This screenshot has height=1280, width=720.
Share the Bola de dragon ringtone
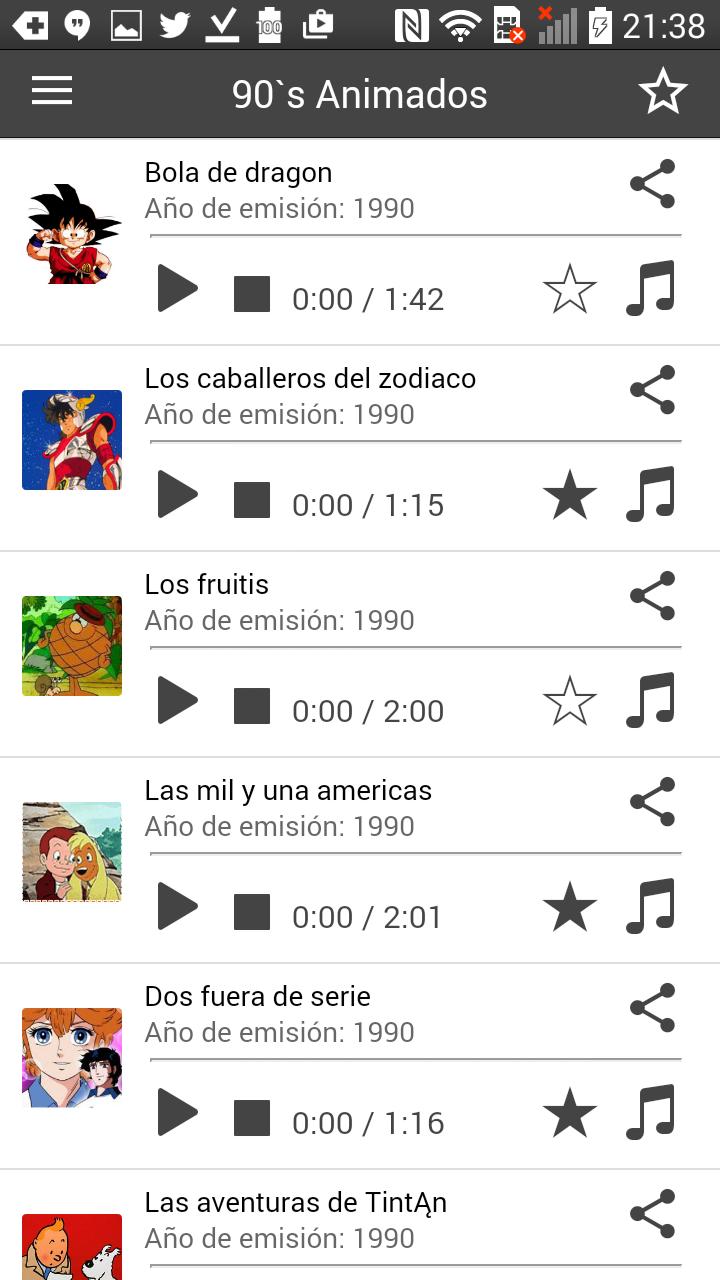[x=650, y=184]
